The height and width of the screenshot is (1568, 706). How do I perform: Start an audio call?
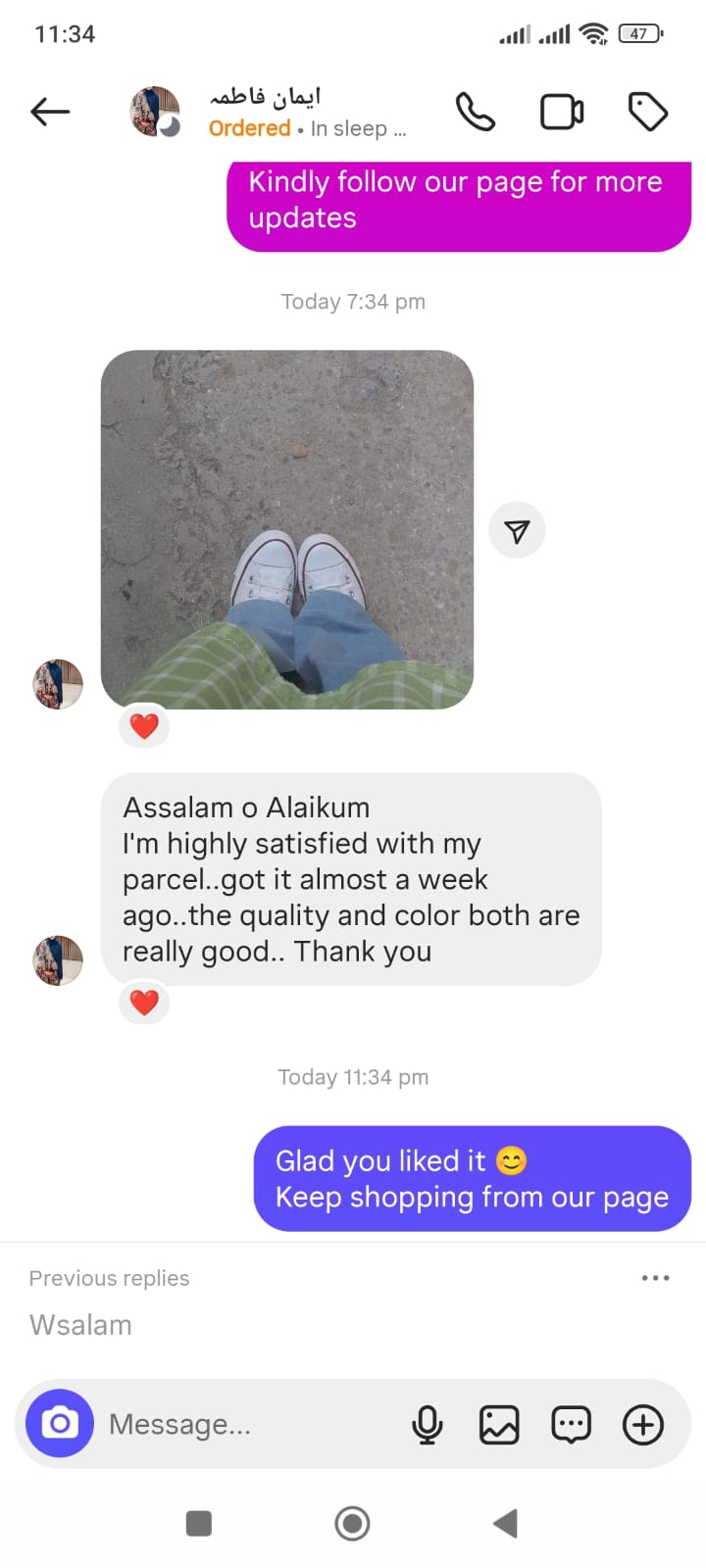(x=476, y=112)
